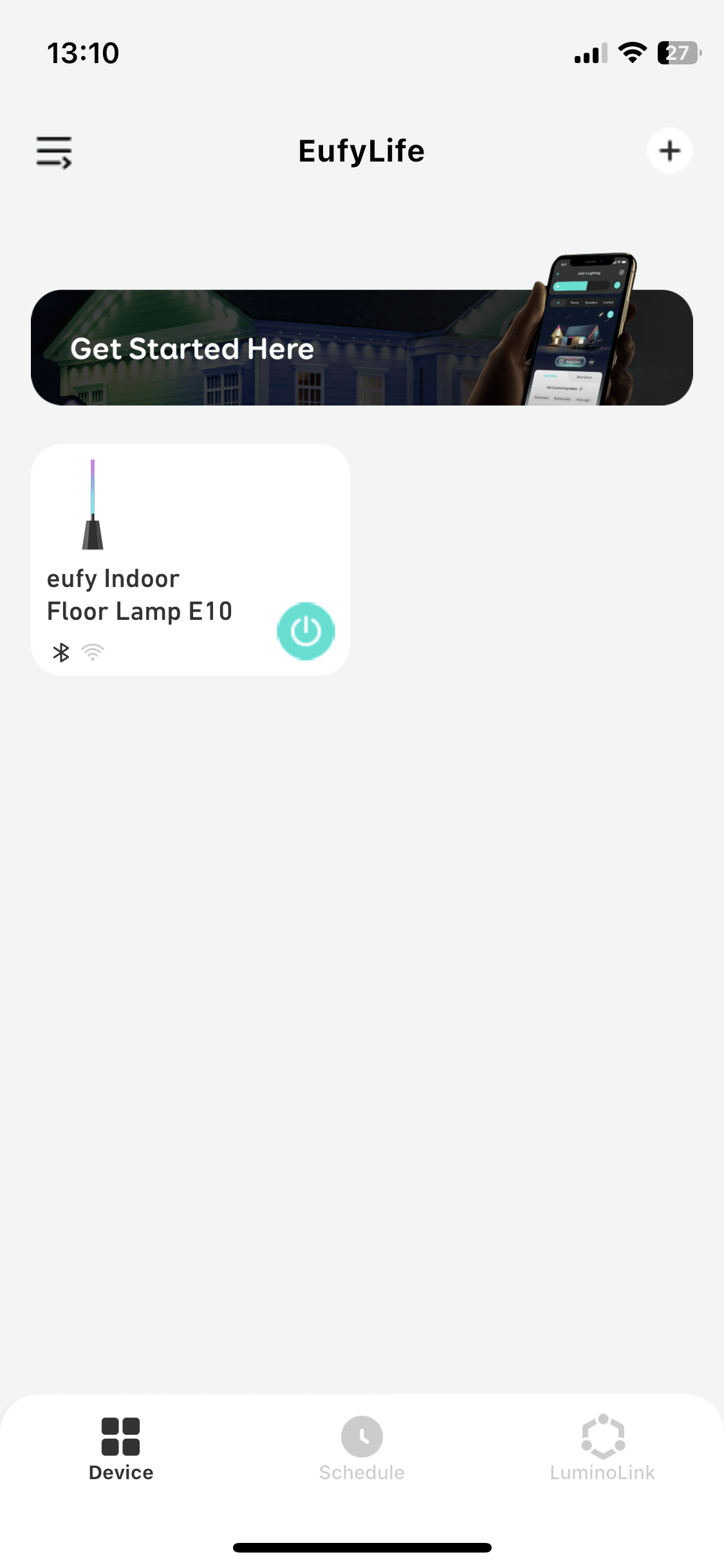The width and height of the screenshot is (724, 1568).
Task: Open the device sorting menu icon
Action: (53, 152)
